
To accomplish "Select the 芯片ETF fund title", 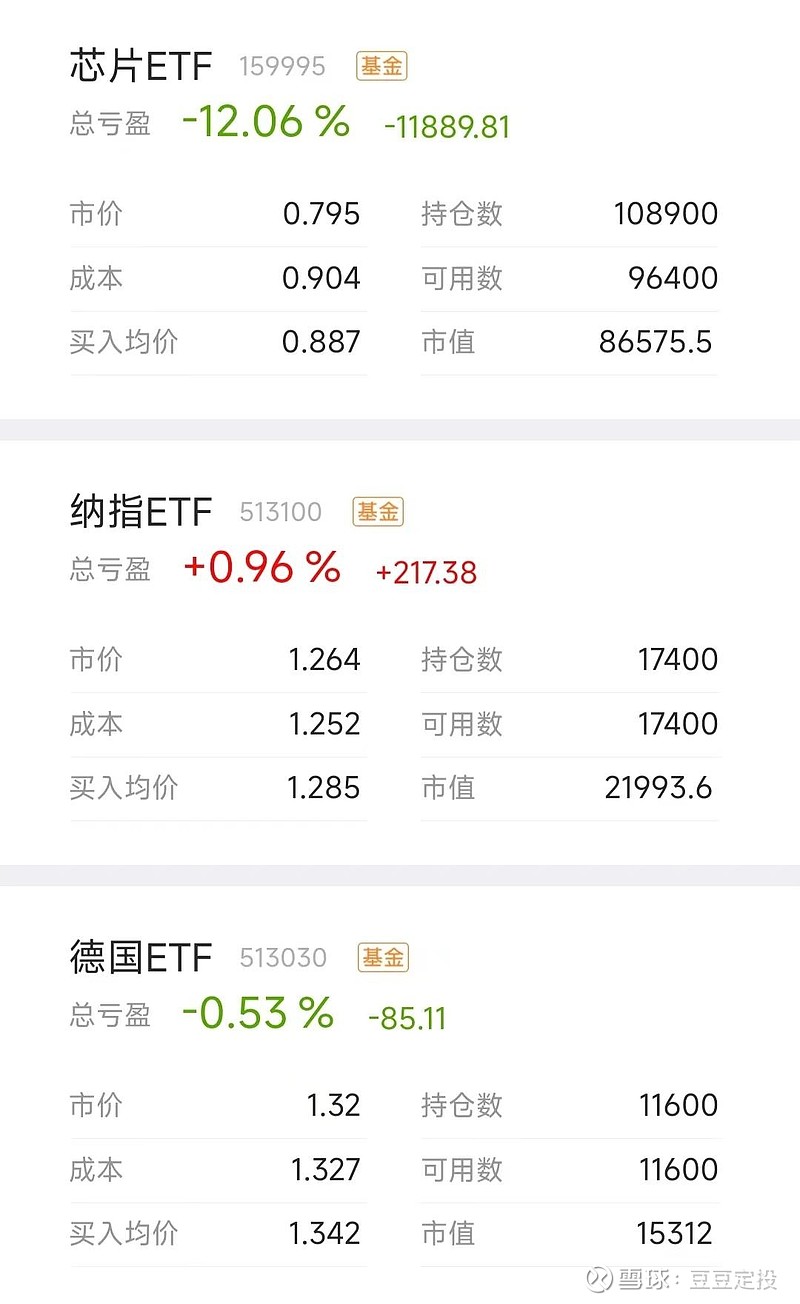I will click(x=140, y=66).
